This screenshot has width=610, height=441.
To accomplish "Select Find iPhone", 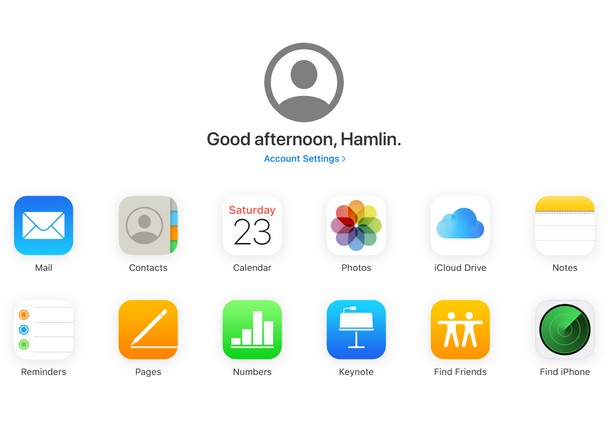I will pos(564,330).
